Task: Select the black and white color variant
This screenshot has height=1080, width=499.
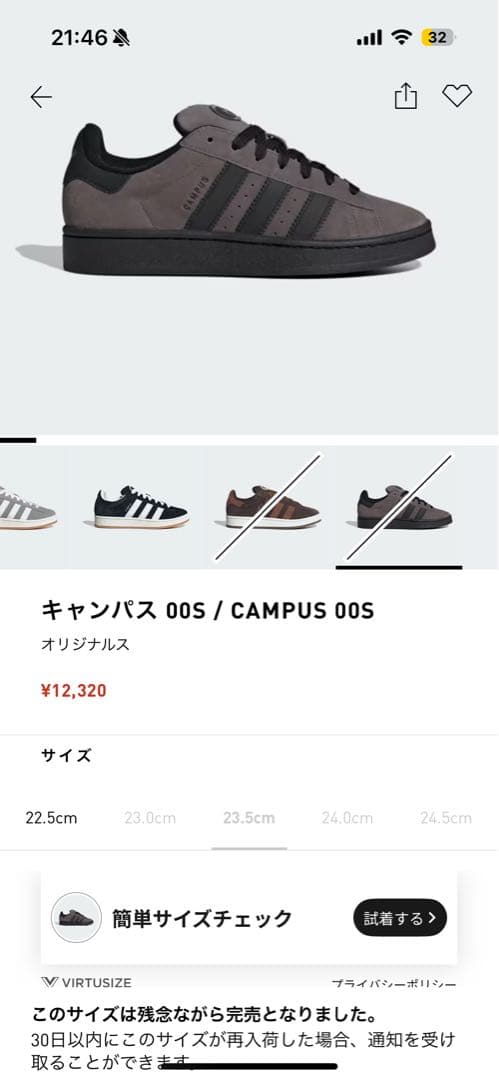Action: 141,508
